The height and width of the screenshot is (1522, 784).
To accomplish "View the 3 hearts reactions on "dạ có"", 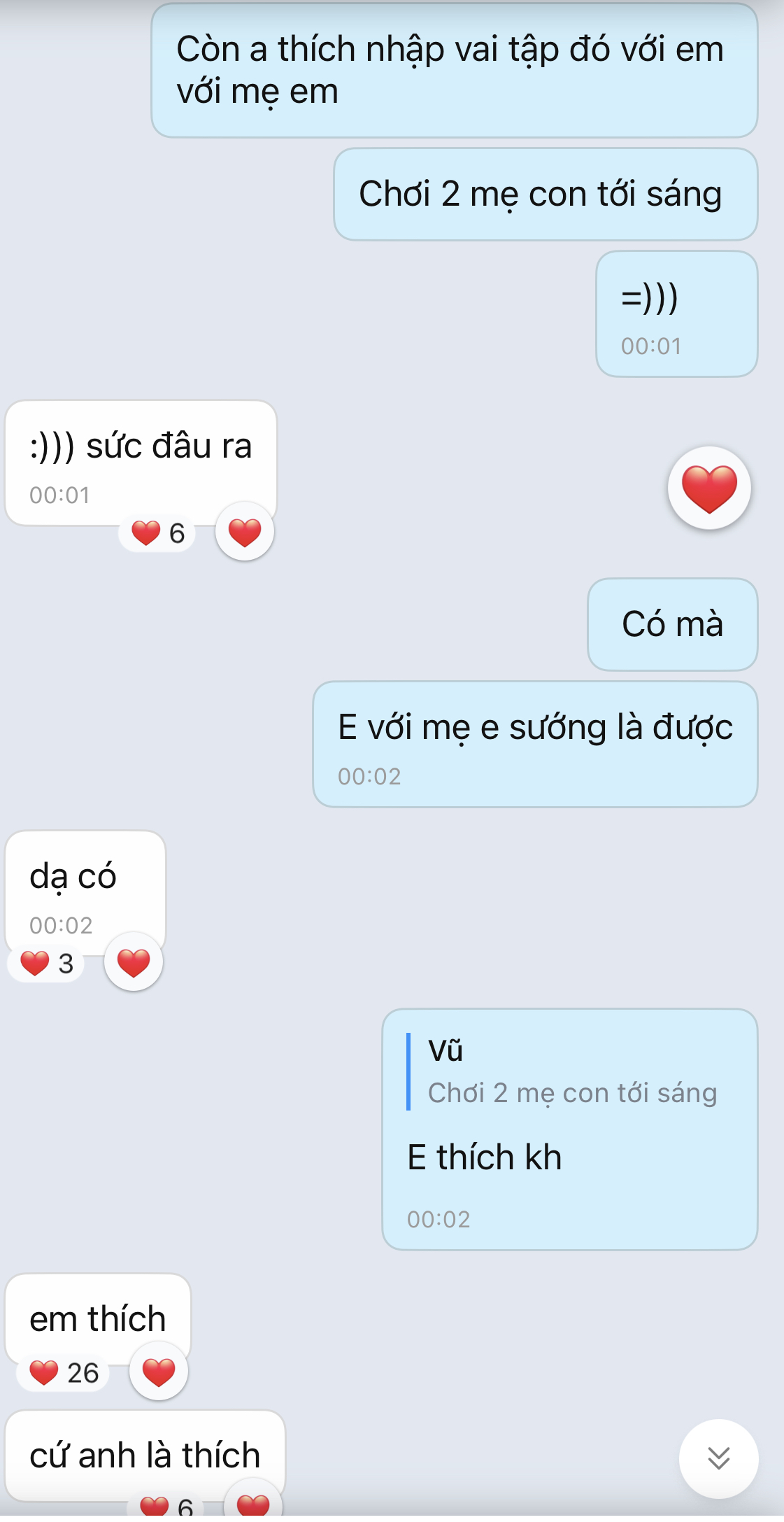I will pos(47,964).
